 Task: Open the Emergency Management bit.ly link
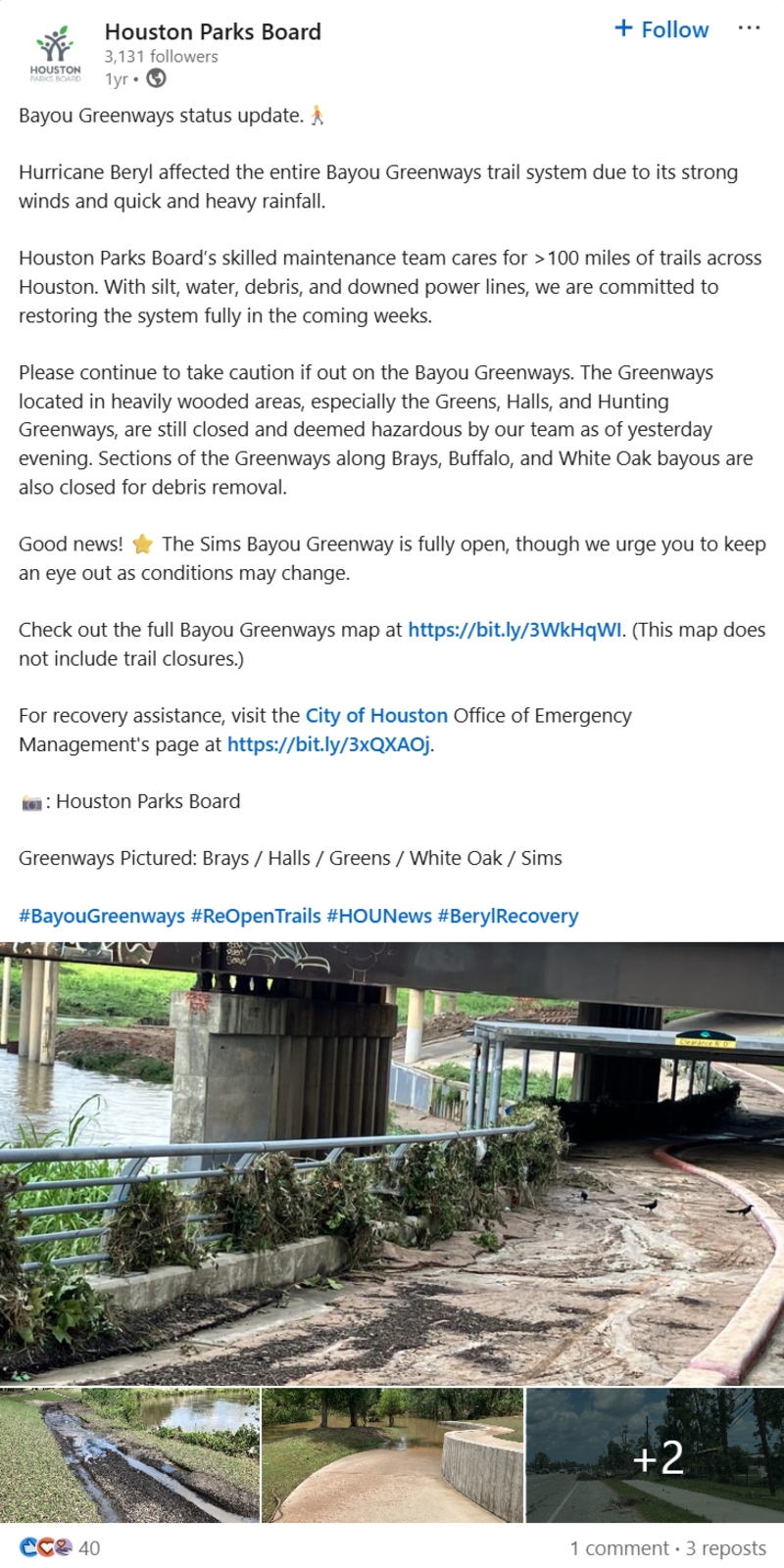coord(328,744)
